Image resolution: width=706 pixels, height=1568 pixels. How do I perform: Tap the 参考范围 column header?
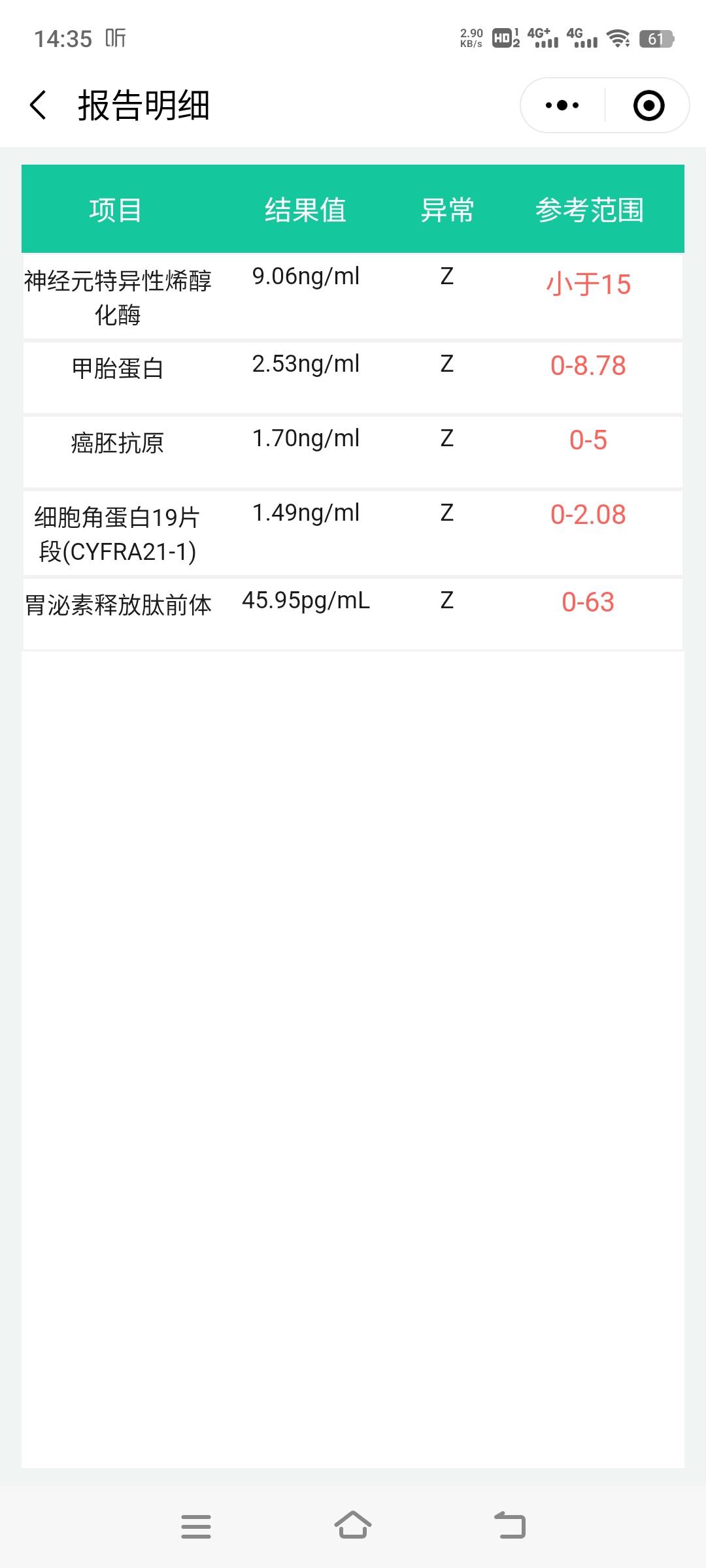tap(590, 209)
